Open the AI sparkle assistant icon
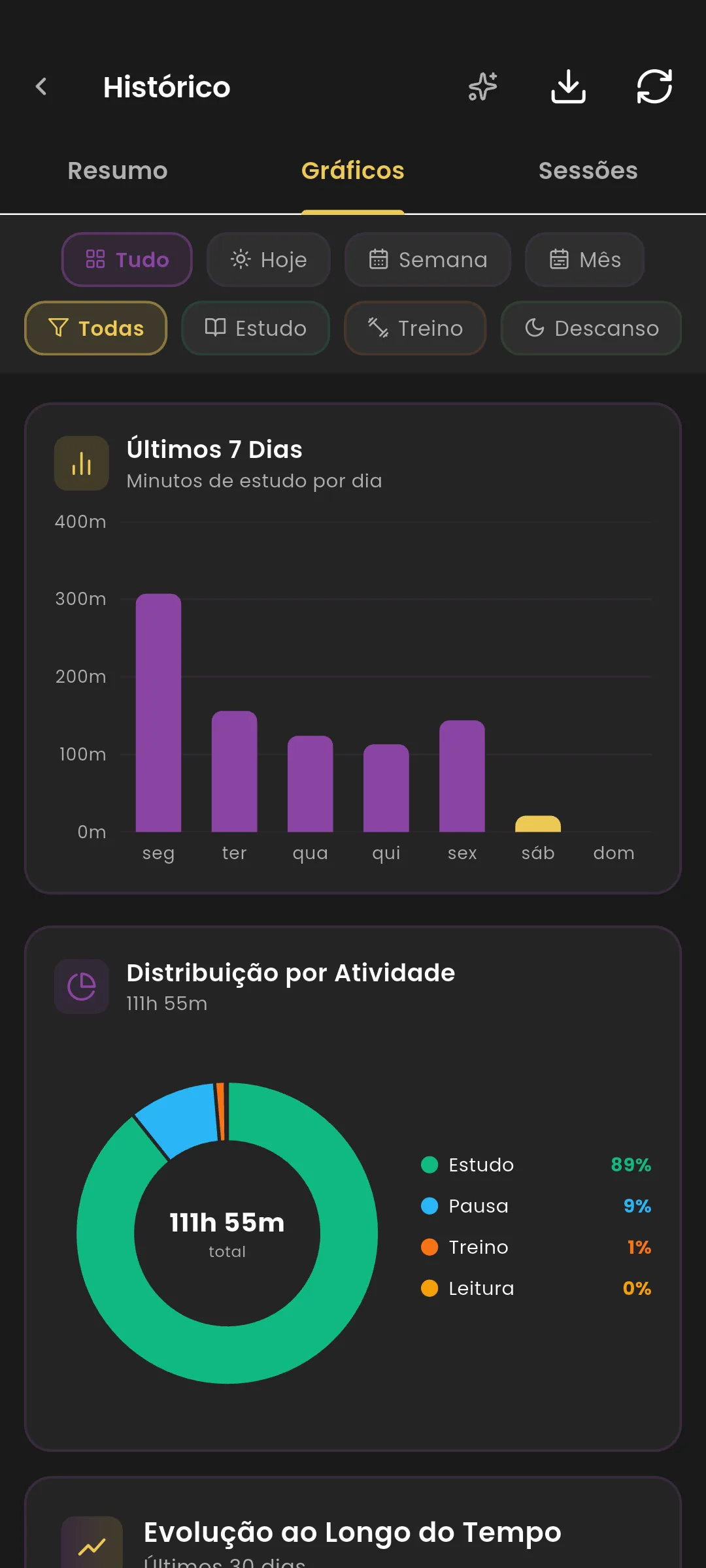The height and width of the screenshot is (1568, 706). click(x=482, y=86)
